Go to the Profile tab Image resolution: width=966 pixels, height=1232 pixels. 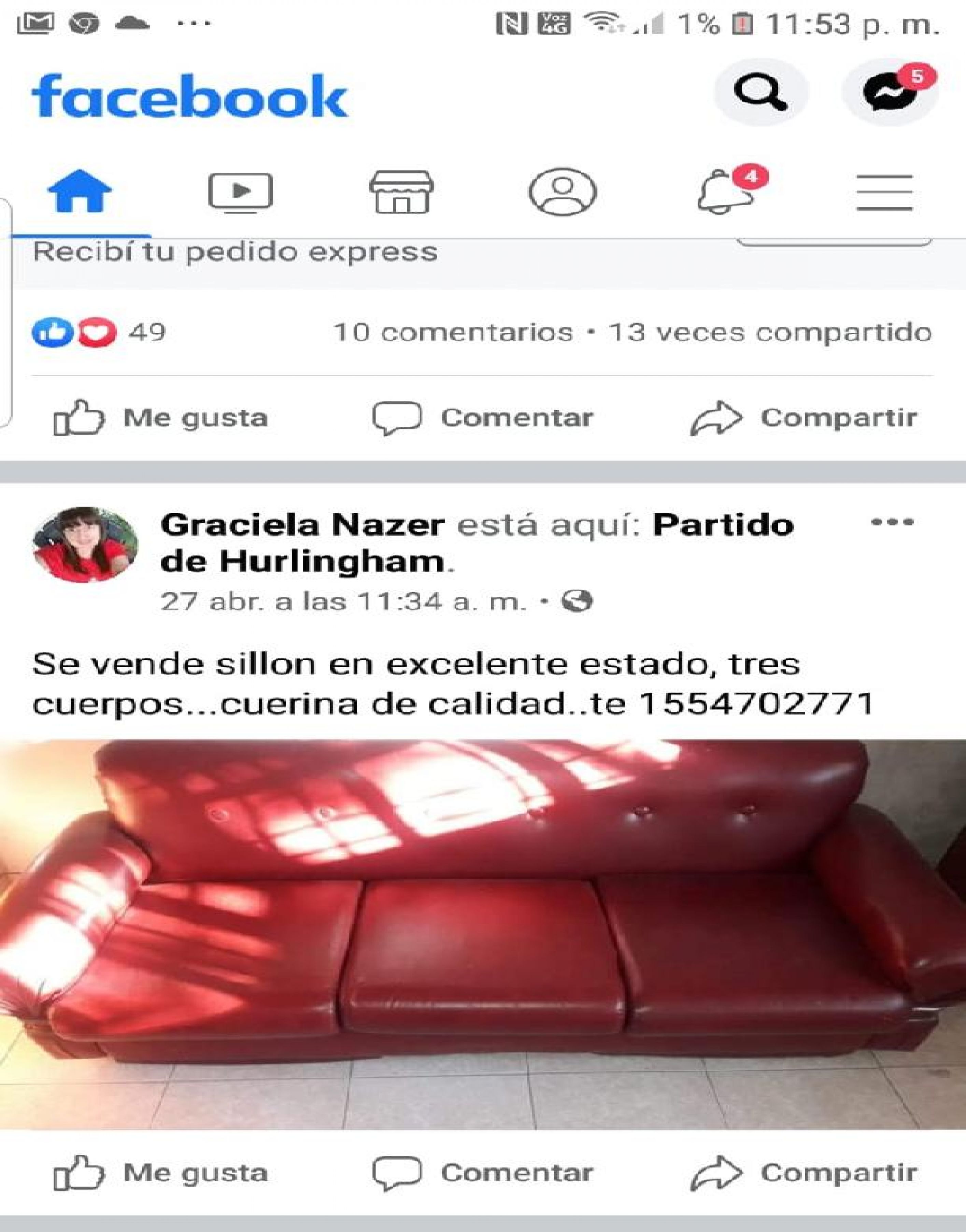[562, 192]
